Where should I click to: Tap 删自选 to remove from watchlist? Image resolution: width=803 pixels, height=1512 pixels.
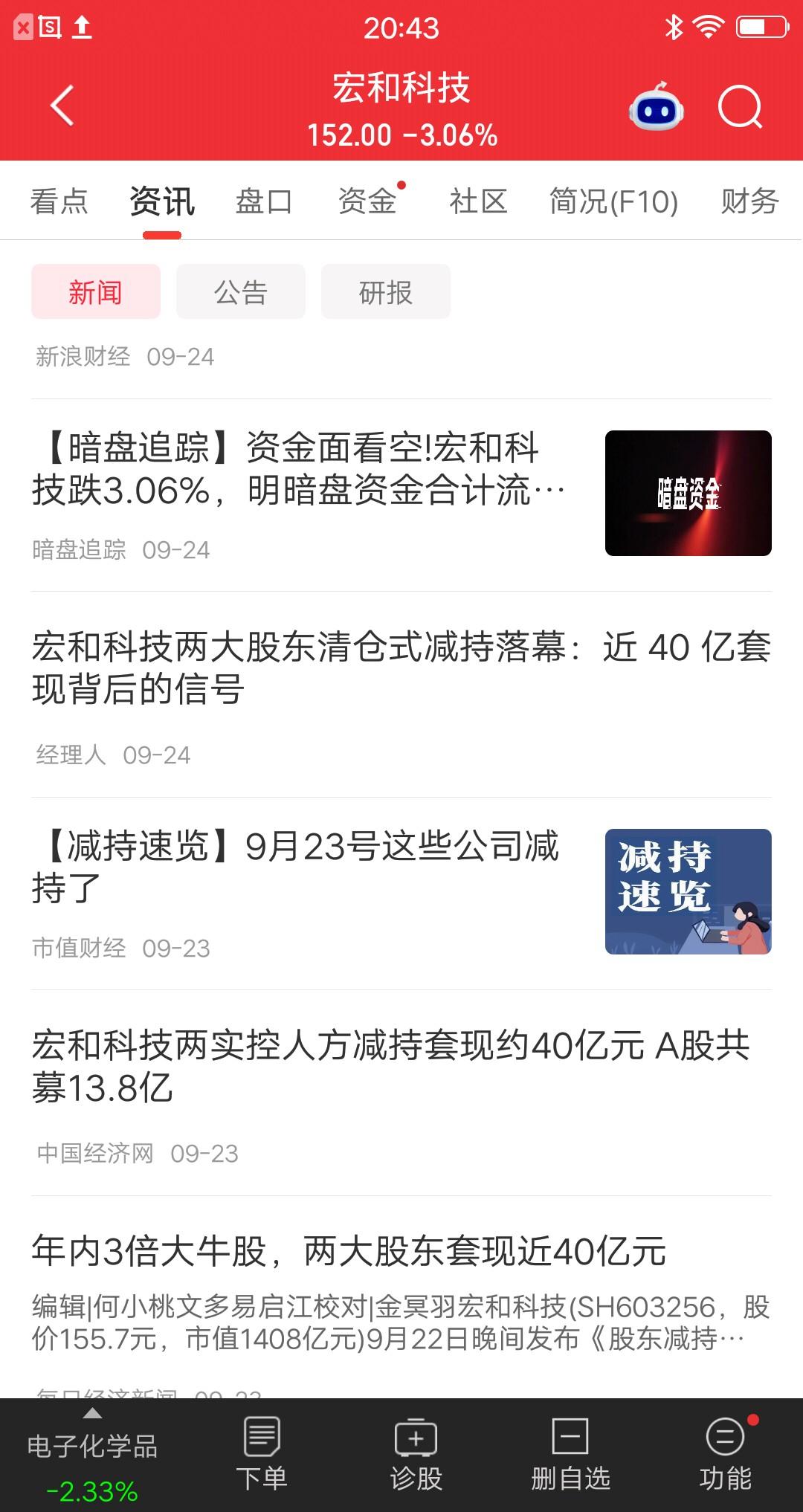pyautogui.click(x=570, y=1455)
